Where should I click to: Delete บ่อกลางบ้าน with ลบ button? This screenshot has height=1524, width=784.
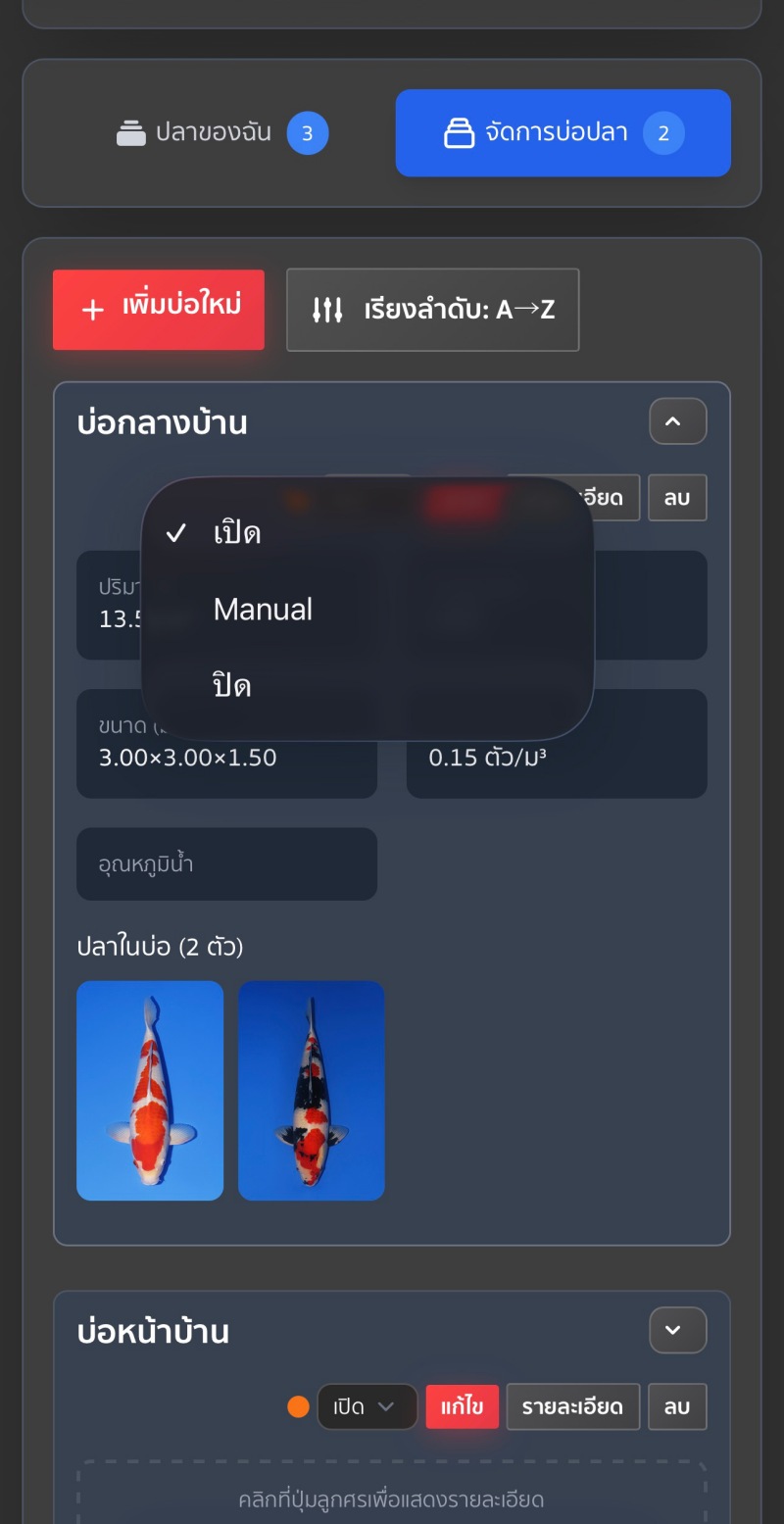pyautogui.click(x=677, y=498)
